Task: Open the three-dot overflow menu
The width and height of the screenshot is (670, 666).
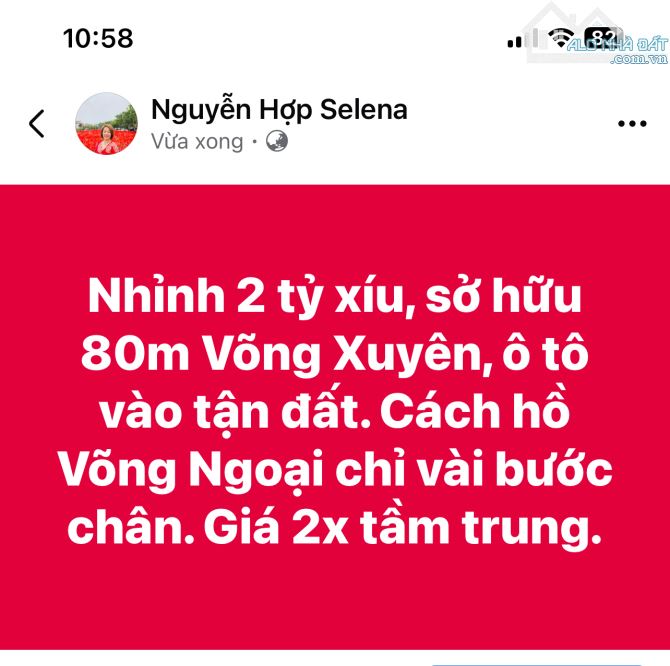Action: [x=632, y=124]
